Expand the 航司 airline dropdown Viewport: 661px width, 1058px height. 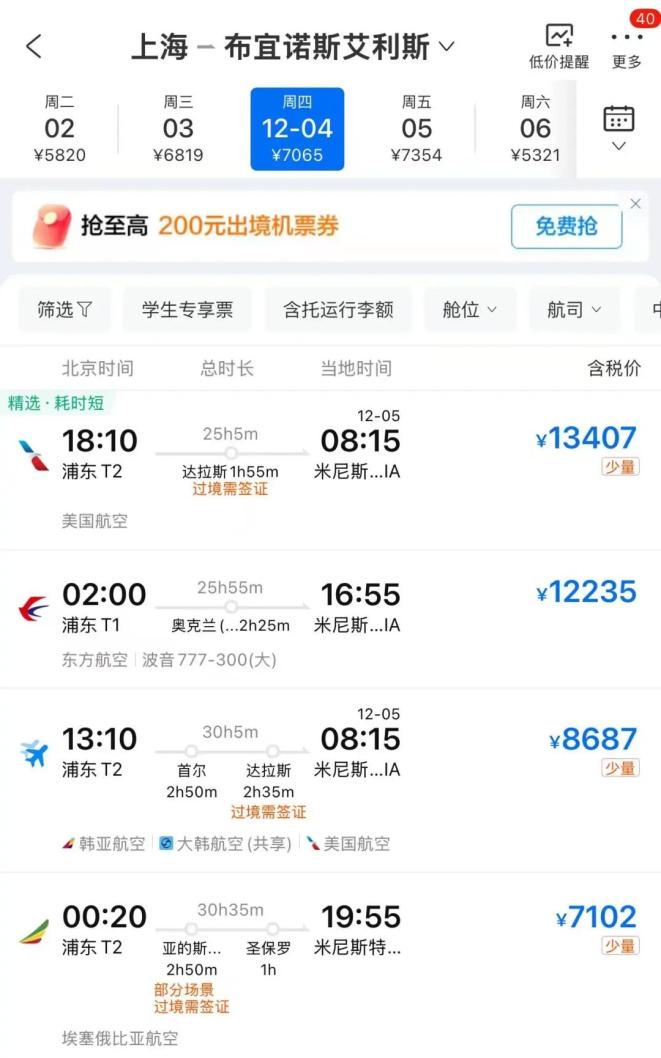click(x=574, y=310)
